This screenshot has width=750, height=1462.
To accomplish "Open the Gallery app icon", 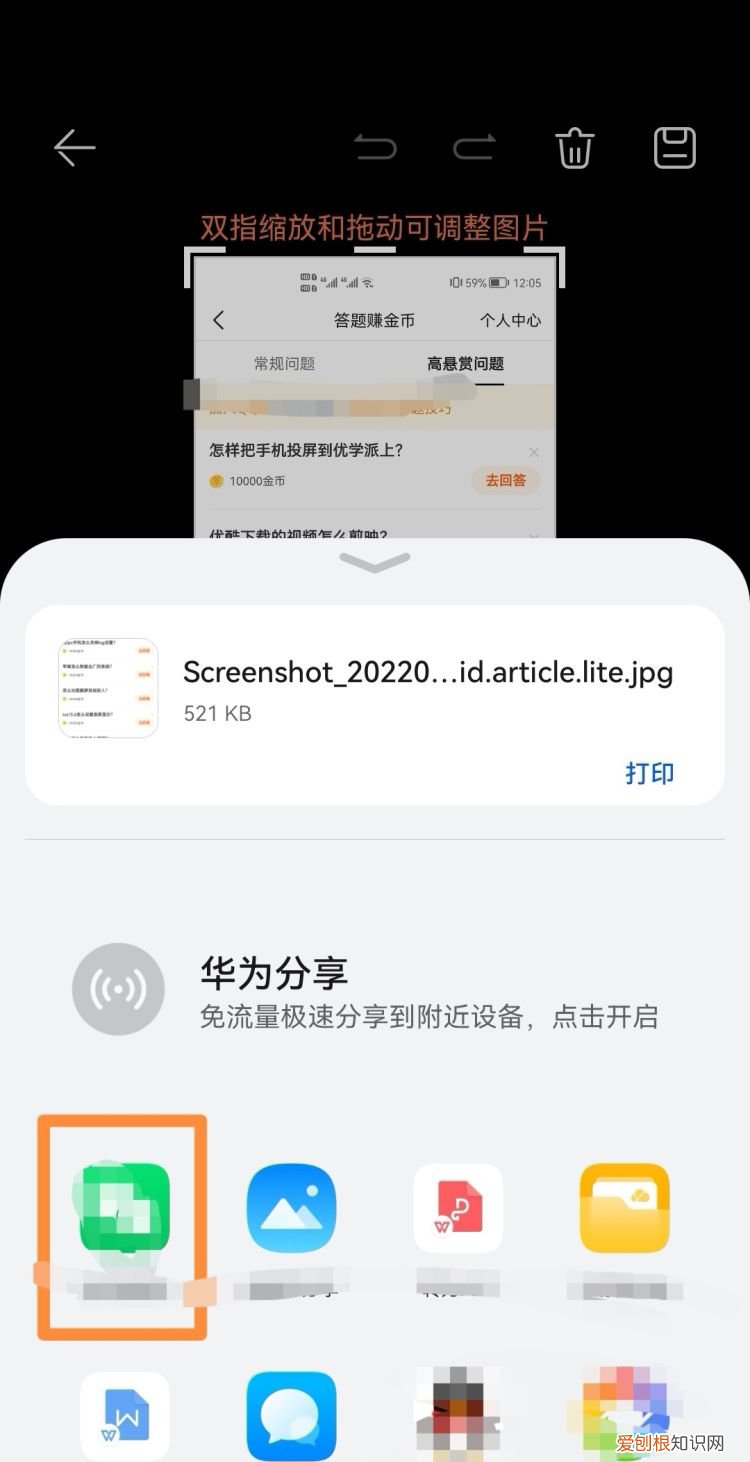I will pos(291,1206).
